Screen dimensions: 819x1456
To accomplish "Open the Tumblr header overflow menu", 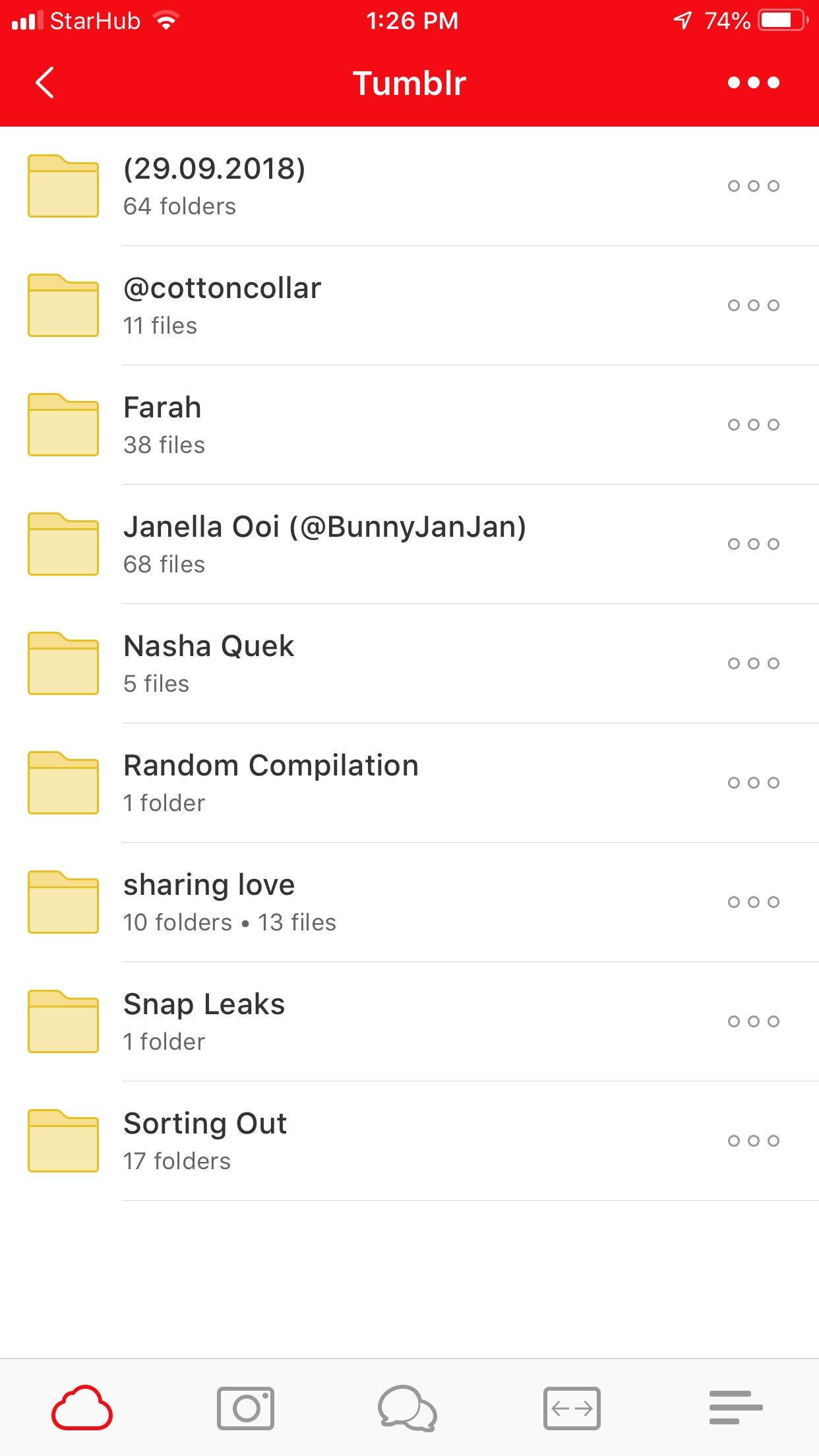I will click(x=753, y=83).
